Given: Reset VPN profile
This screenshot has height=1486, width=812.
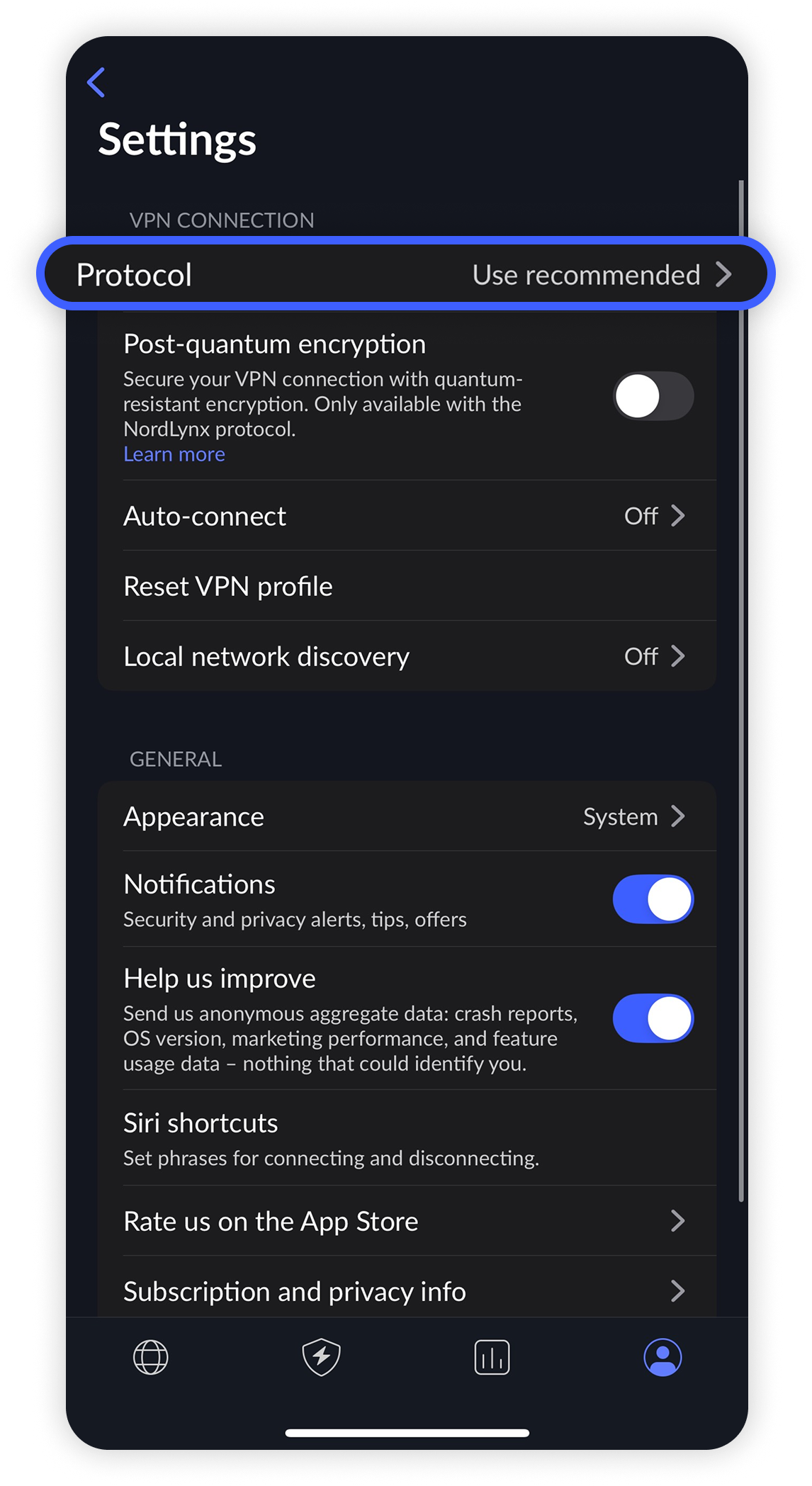Looking at the screenshot, I should click(x=405, y=586).
